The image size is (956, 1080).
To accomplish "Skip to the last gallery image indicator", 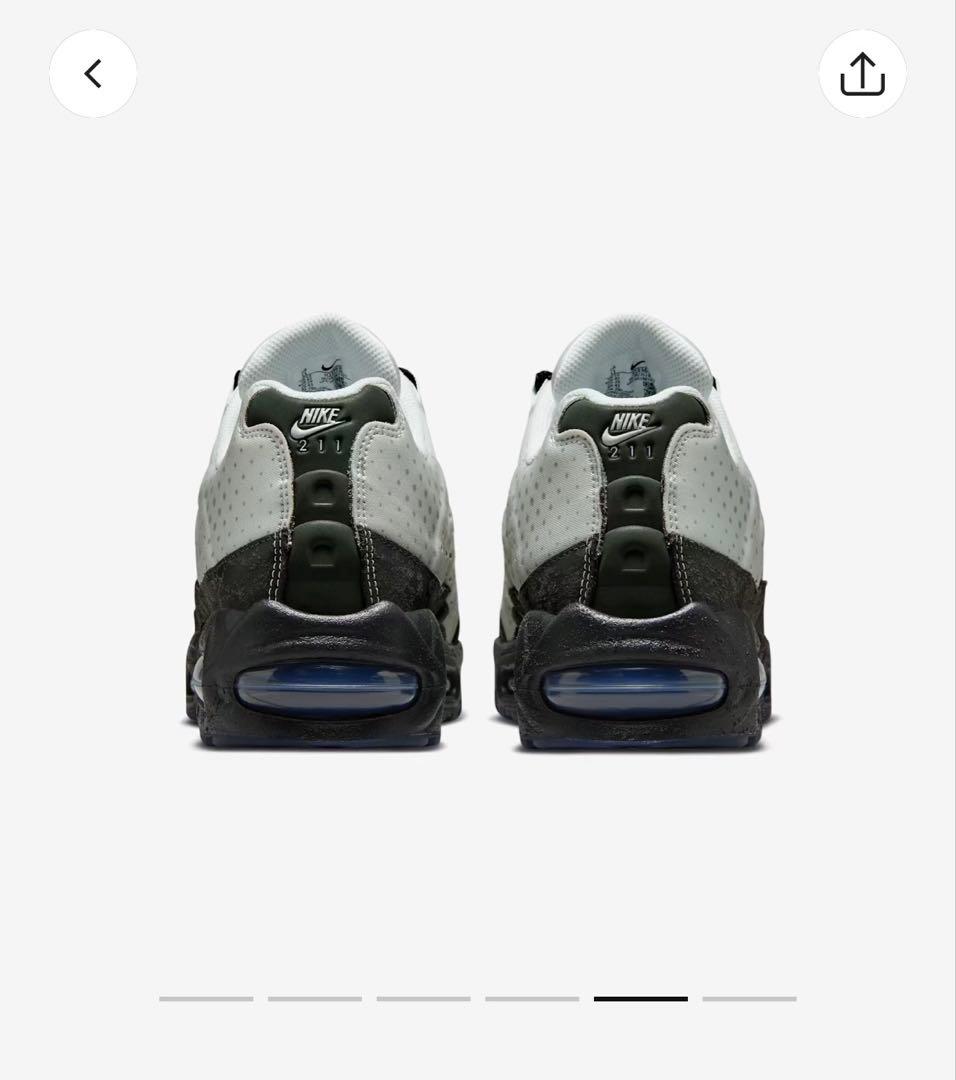I will pos(749,999).
